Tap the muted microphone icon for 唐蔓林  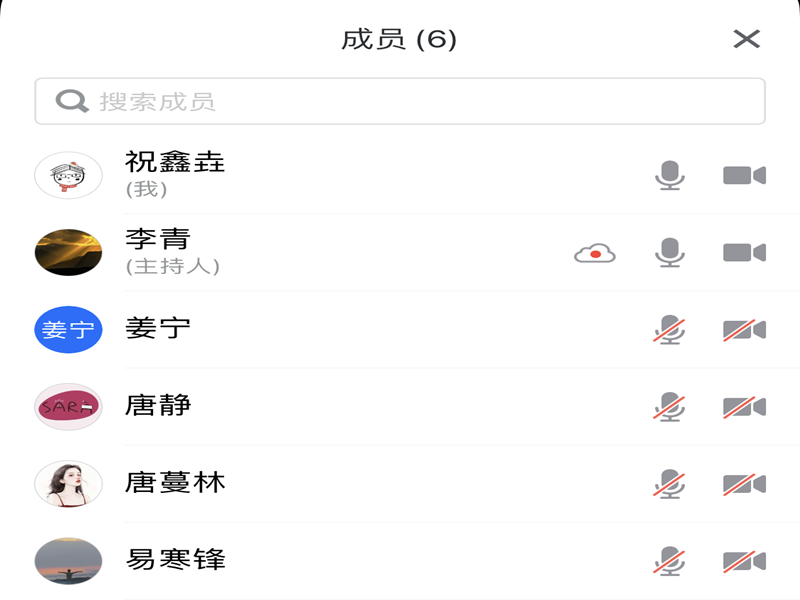point(669,484)
